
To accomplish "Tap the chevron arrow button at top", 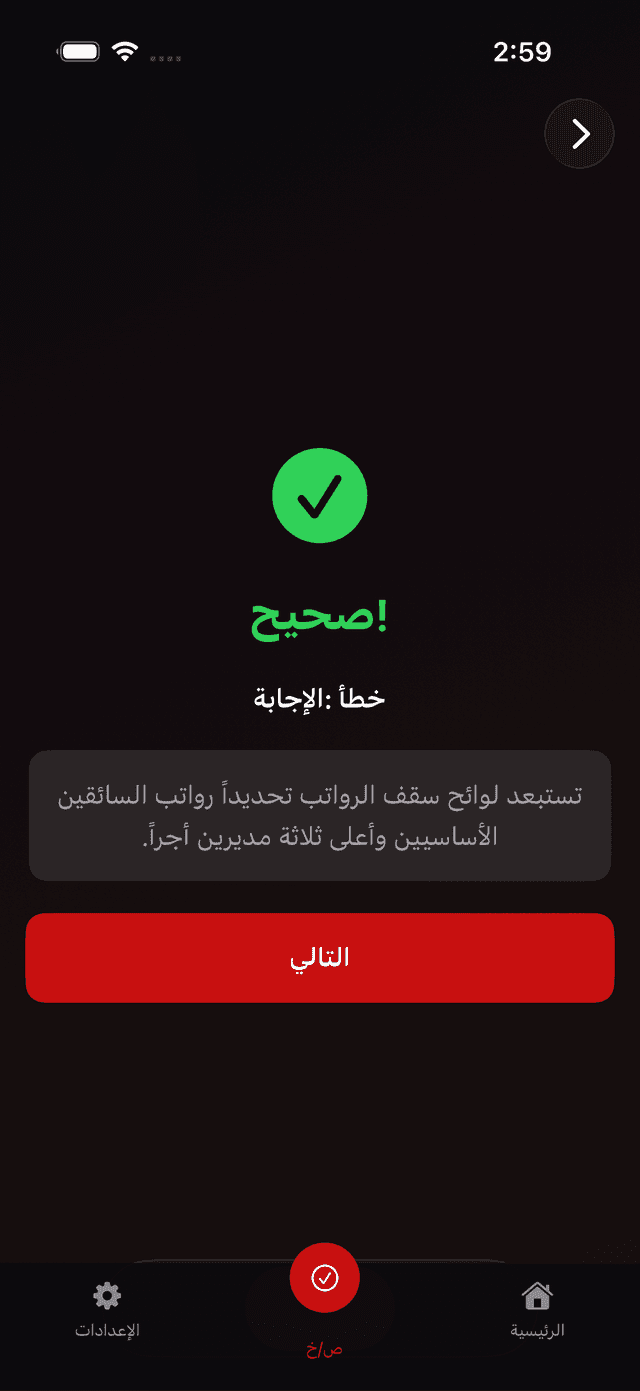I will pos(579,134).
